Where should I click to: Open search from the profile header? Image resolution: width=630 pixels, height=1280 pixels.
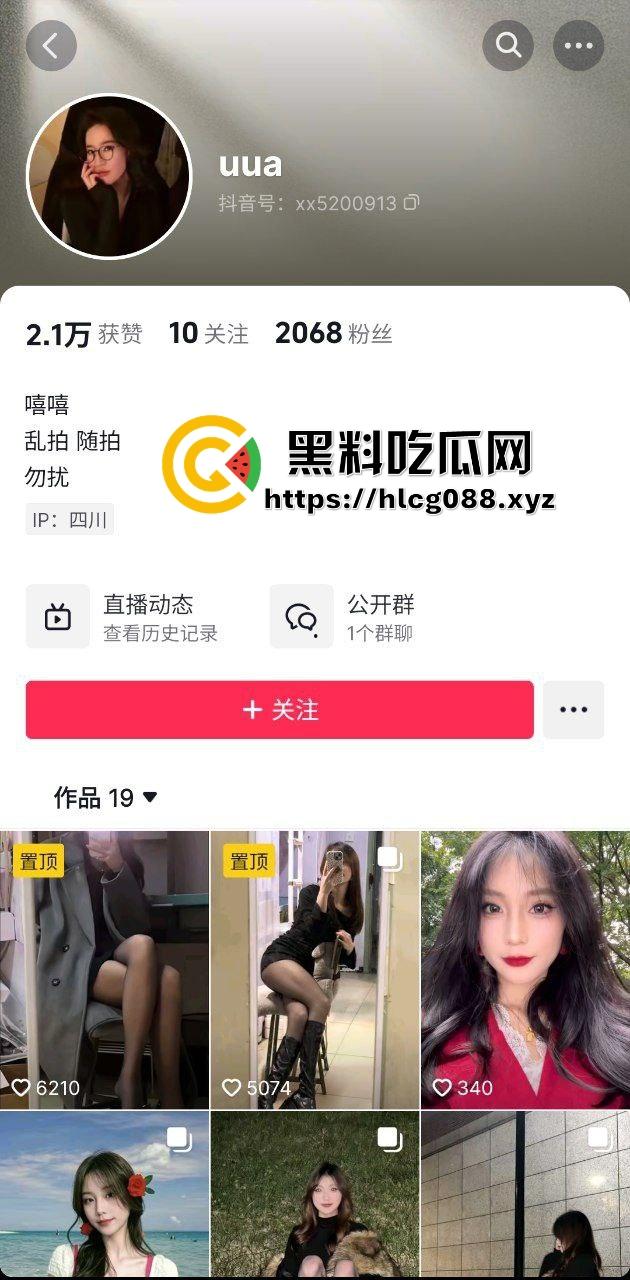(508, 45)
